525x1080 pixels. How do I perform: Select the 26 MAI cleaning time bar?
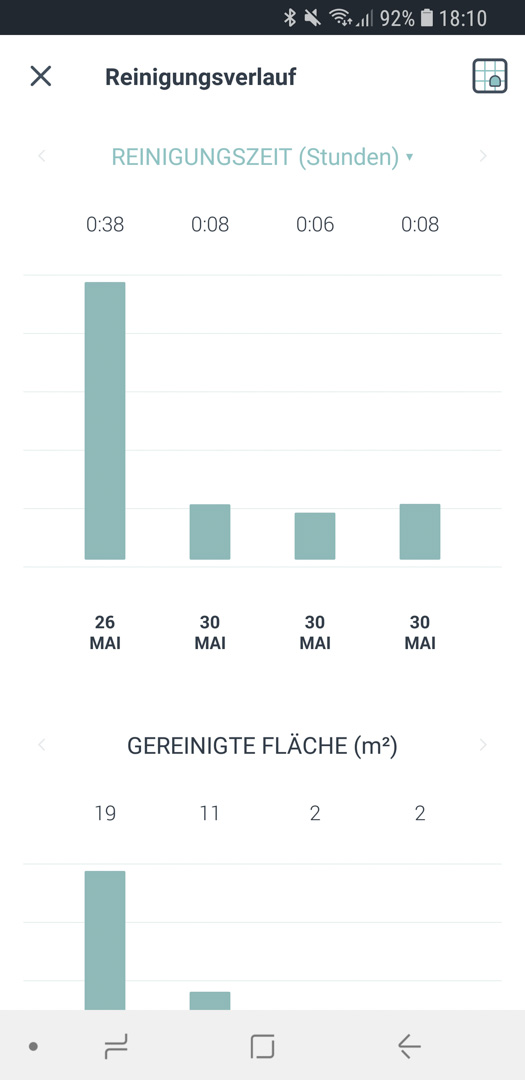click(x=105, y=421)
